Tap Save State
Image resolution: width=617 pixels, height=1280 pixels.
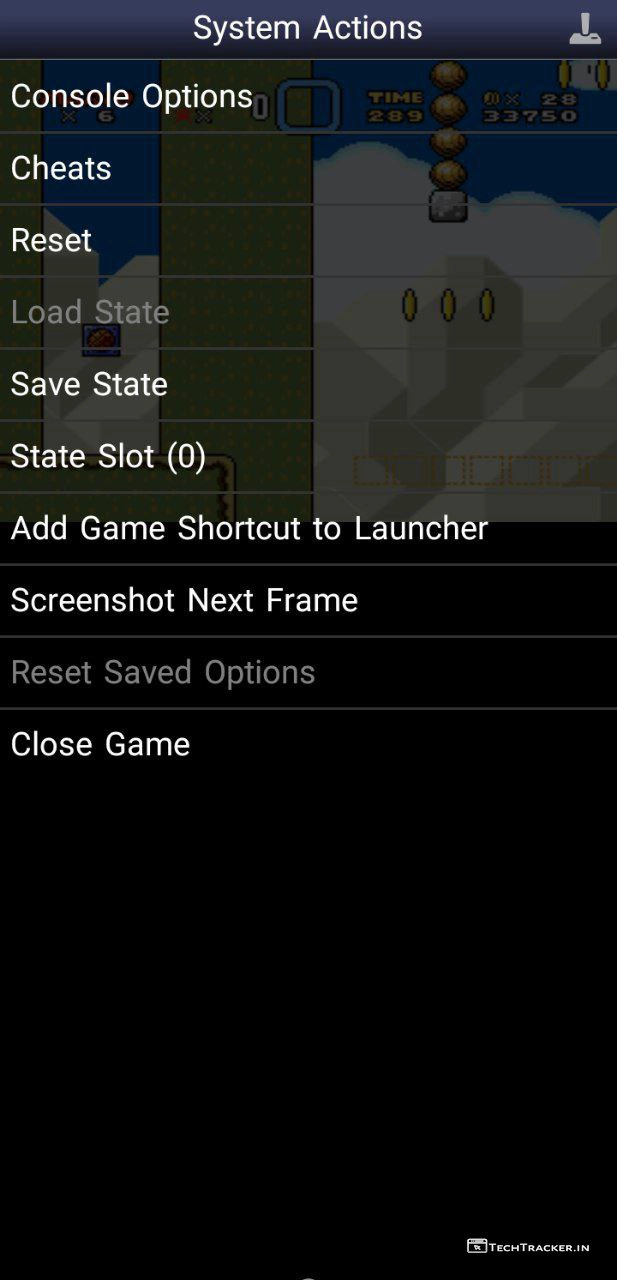pos(89,384)
